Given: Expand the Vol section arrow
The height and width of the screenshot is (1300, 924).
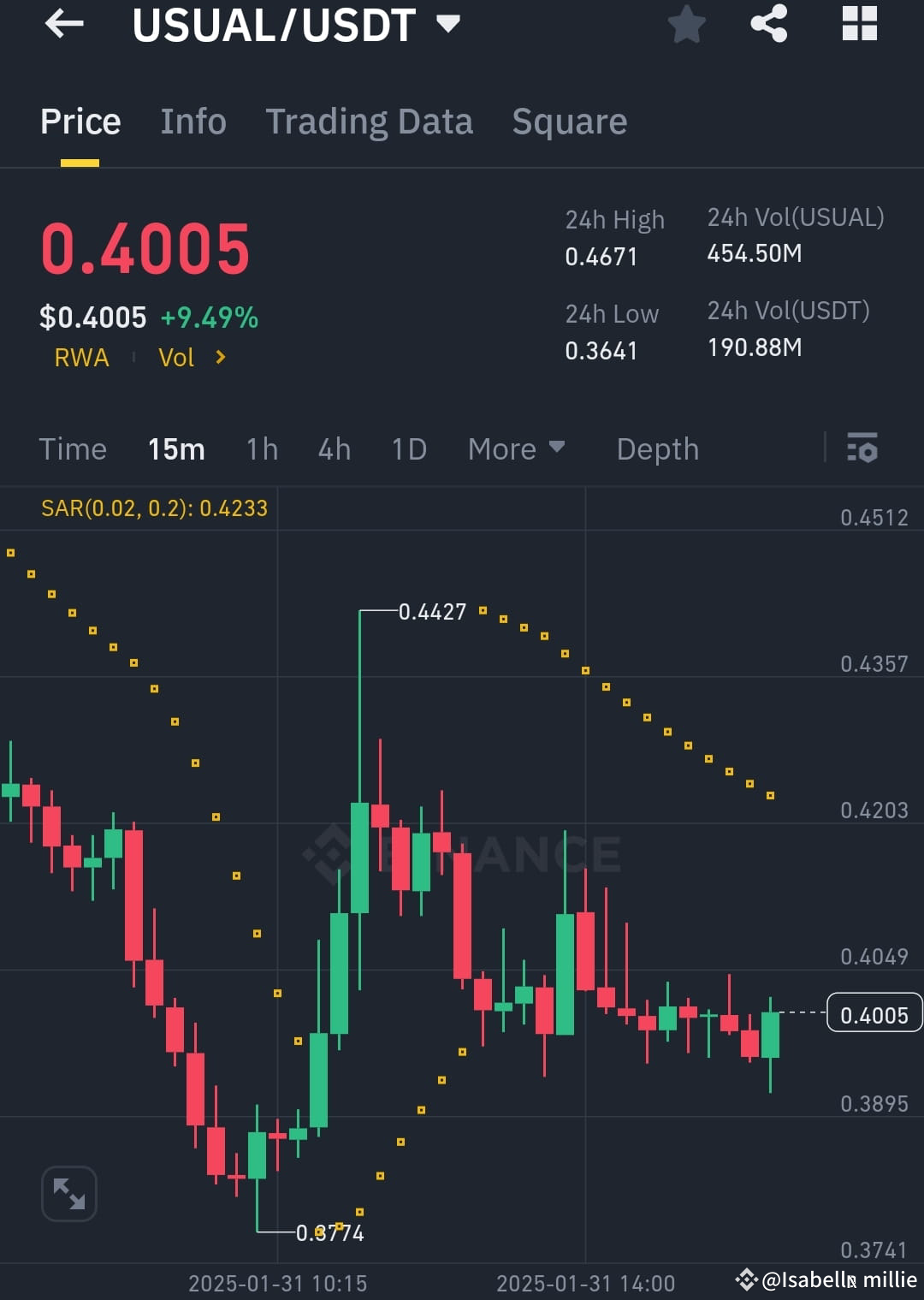Looking at the screenshot, I should 220,358.
